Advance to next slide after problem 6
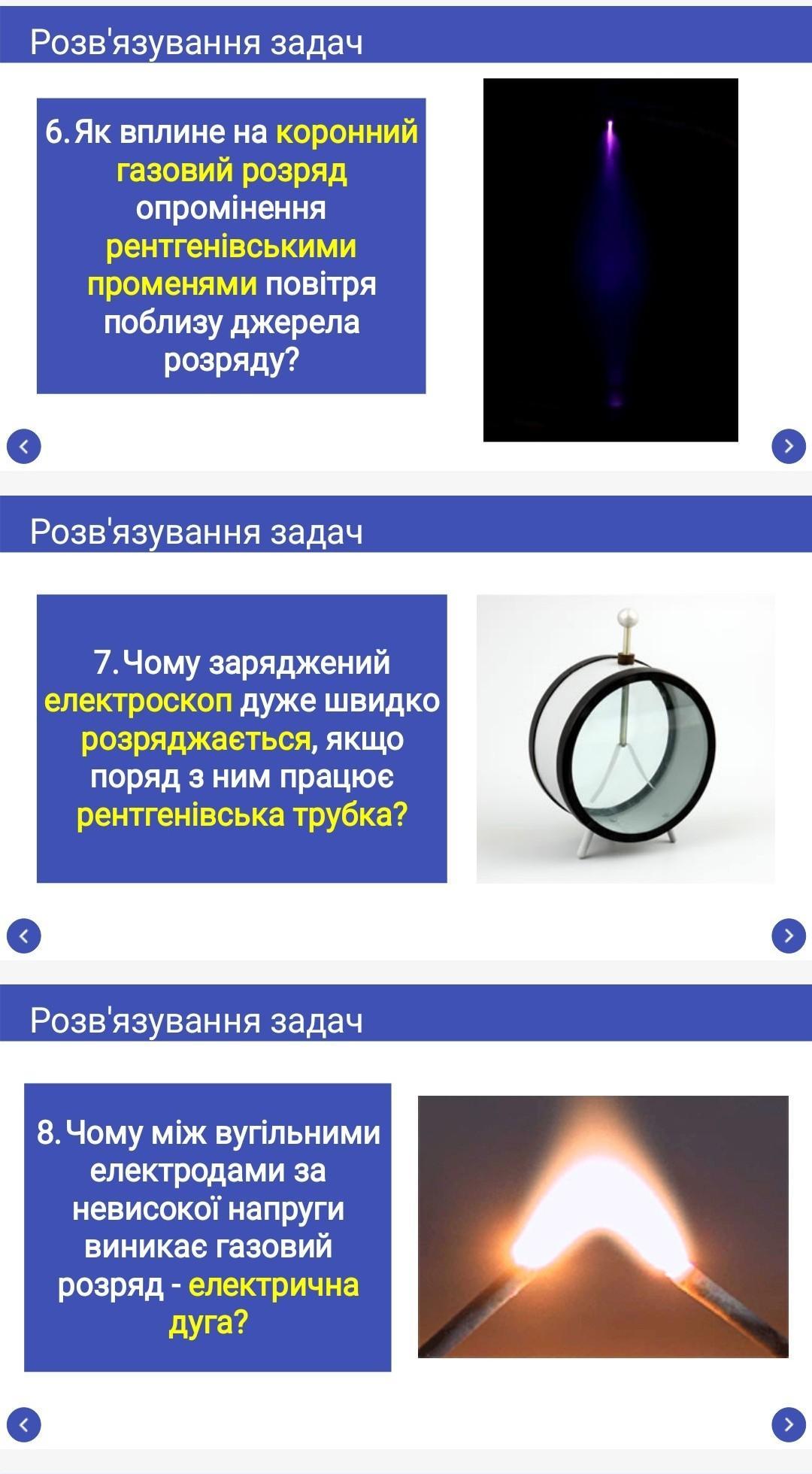 point(789,447)
